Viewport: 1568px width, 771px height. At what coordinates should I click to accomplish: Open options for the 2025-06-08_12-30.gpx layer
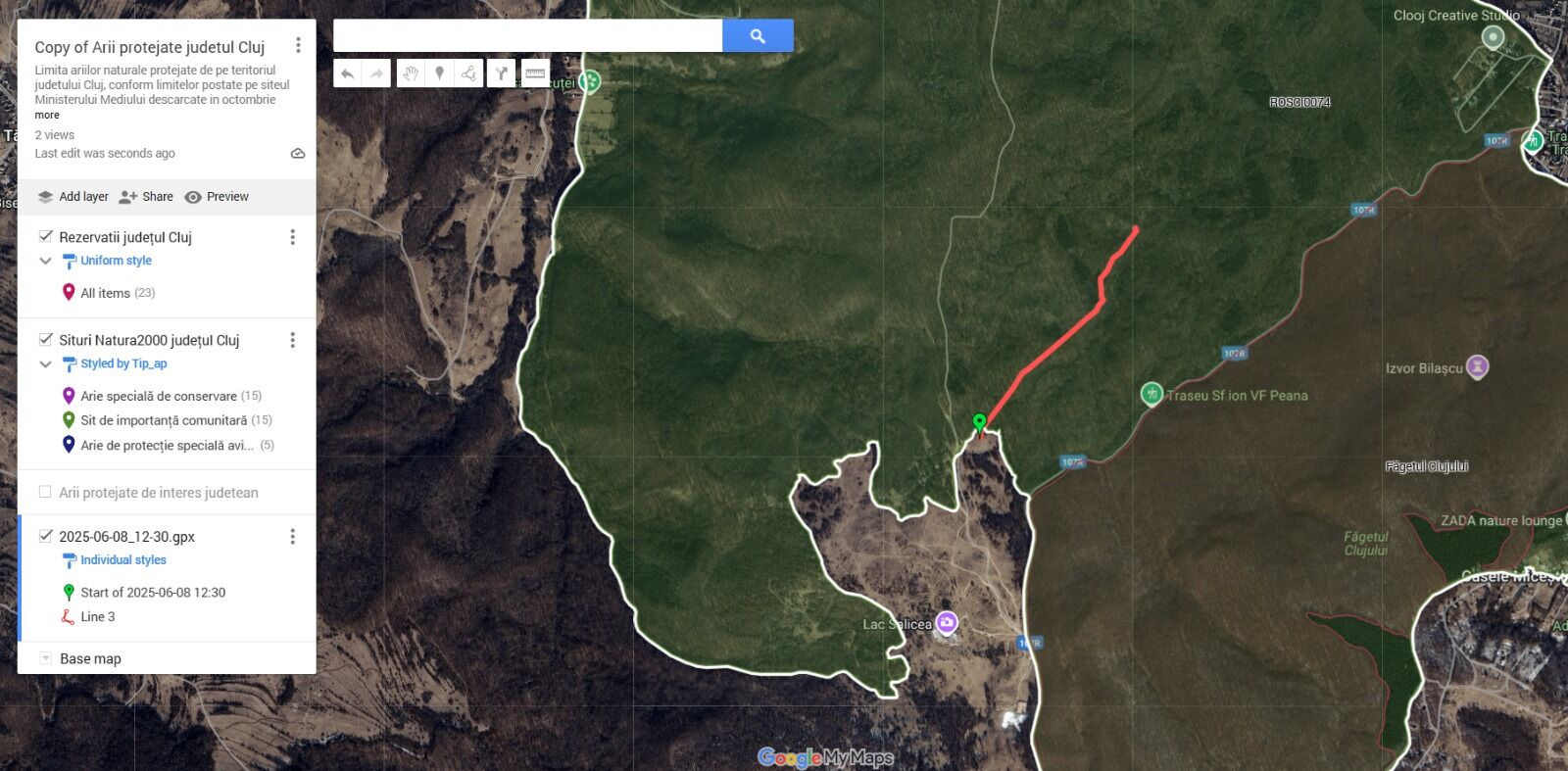[x=292, y=536]
